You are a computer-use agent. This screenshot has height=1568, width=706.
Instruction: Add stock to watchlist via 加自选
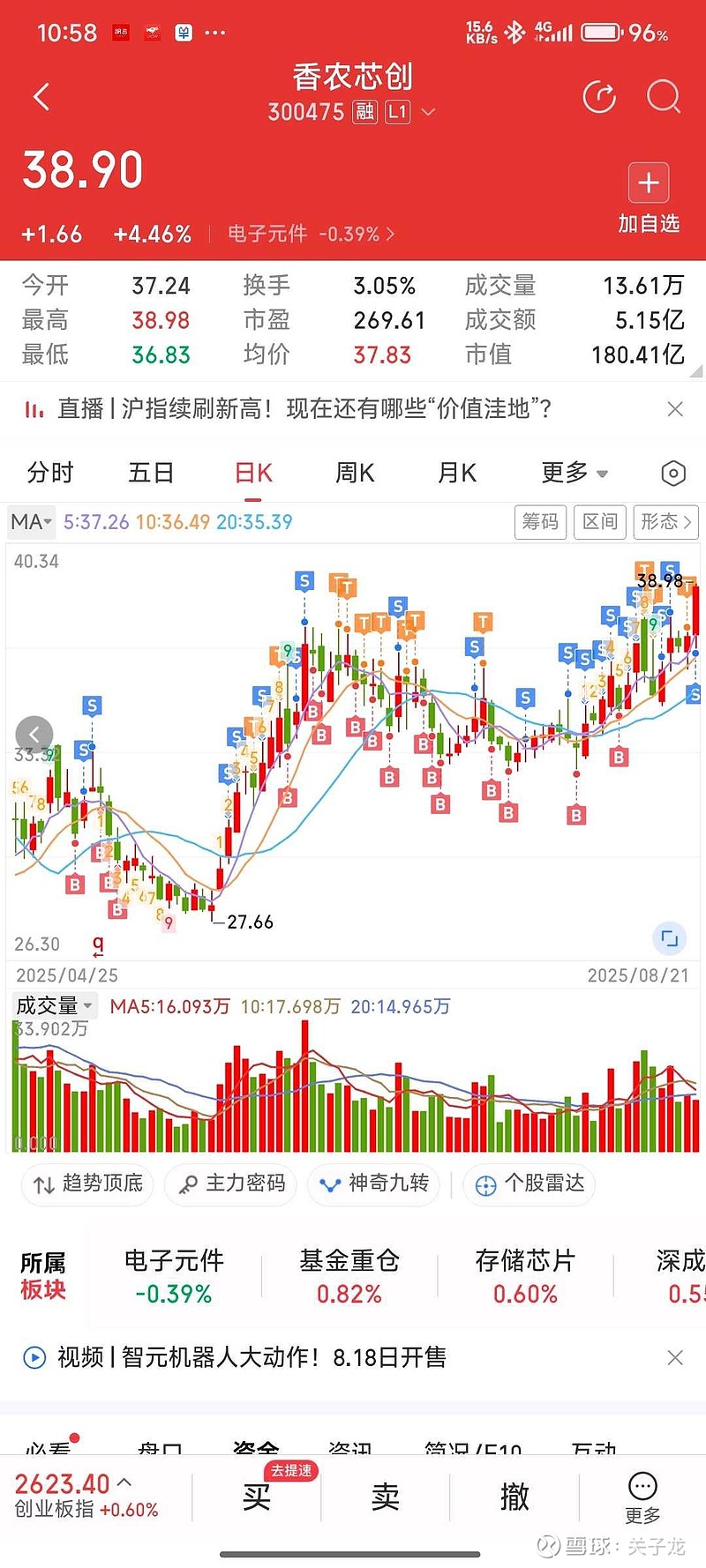pyautogui.click(x=649, y=199)
